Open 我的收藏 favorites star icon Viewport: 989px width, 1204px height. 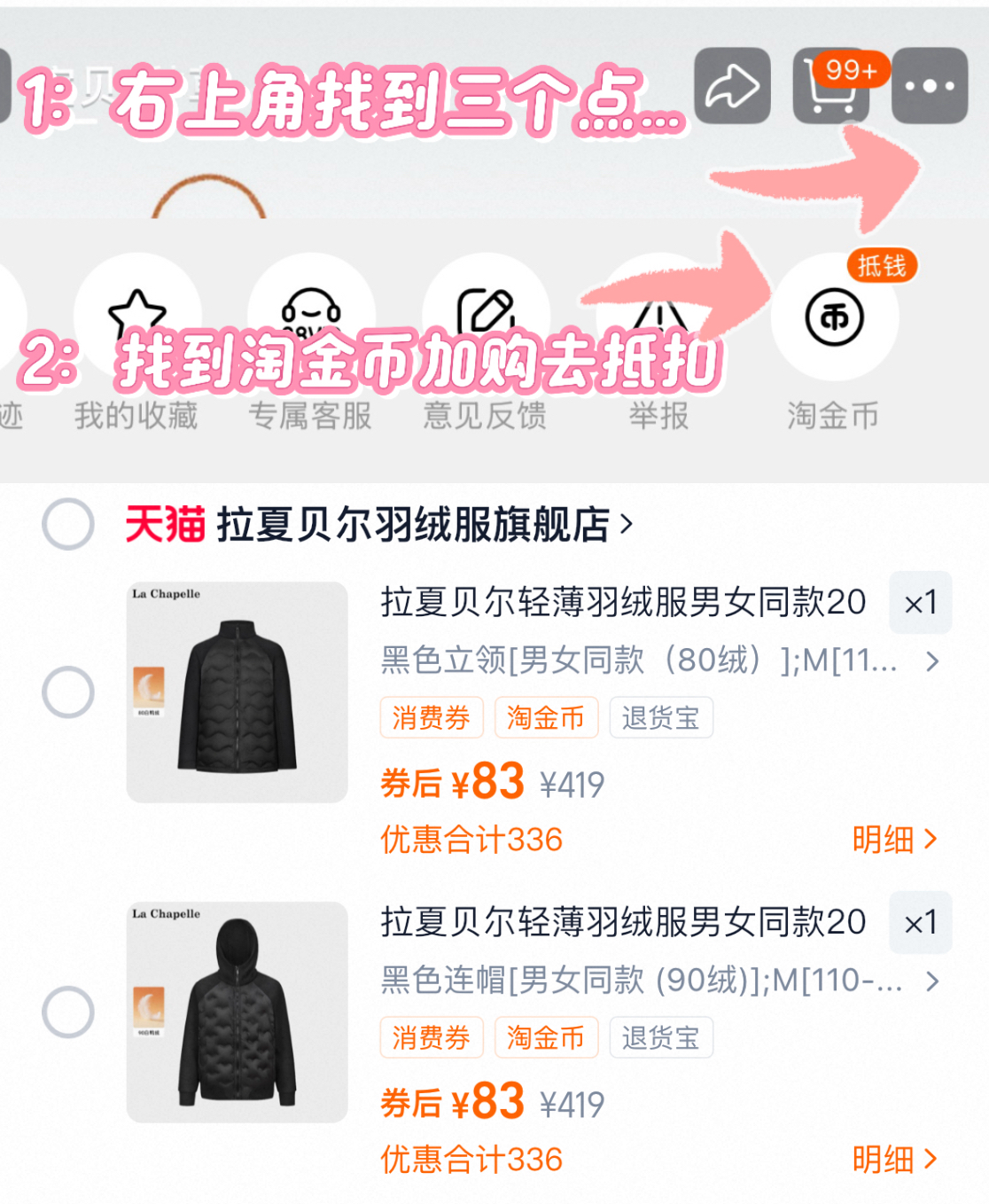click(135, 317)
